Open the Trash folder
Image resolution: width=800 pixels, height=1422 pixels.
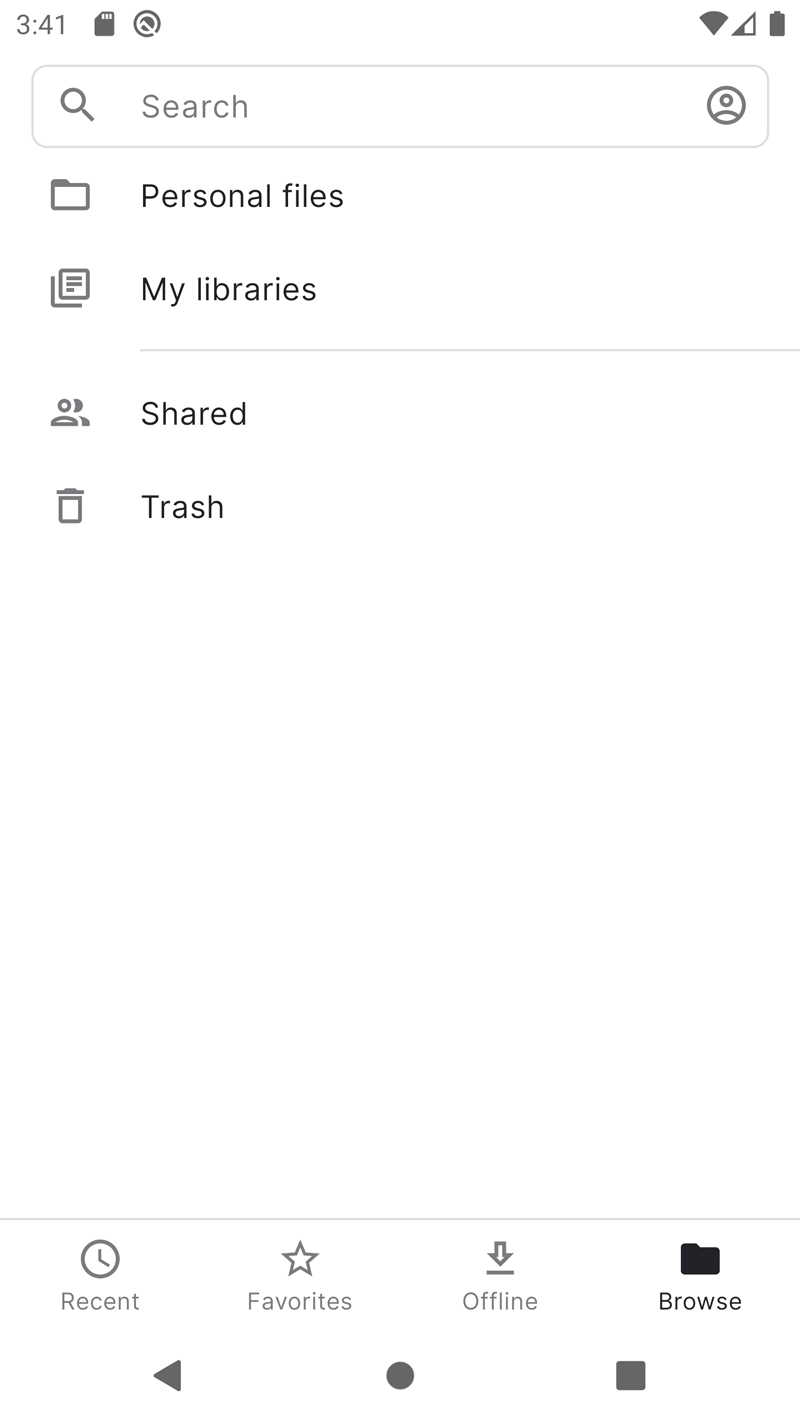pos(400,507)
